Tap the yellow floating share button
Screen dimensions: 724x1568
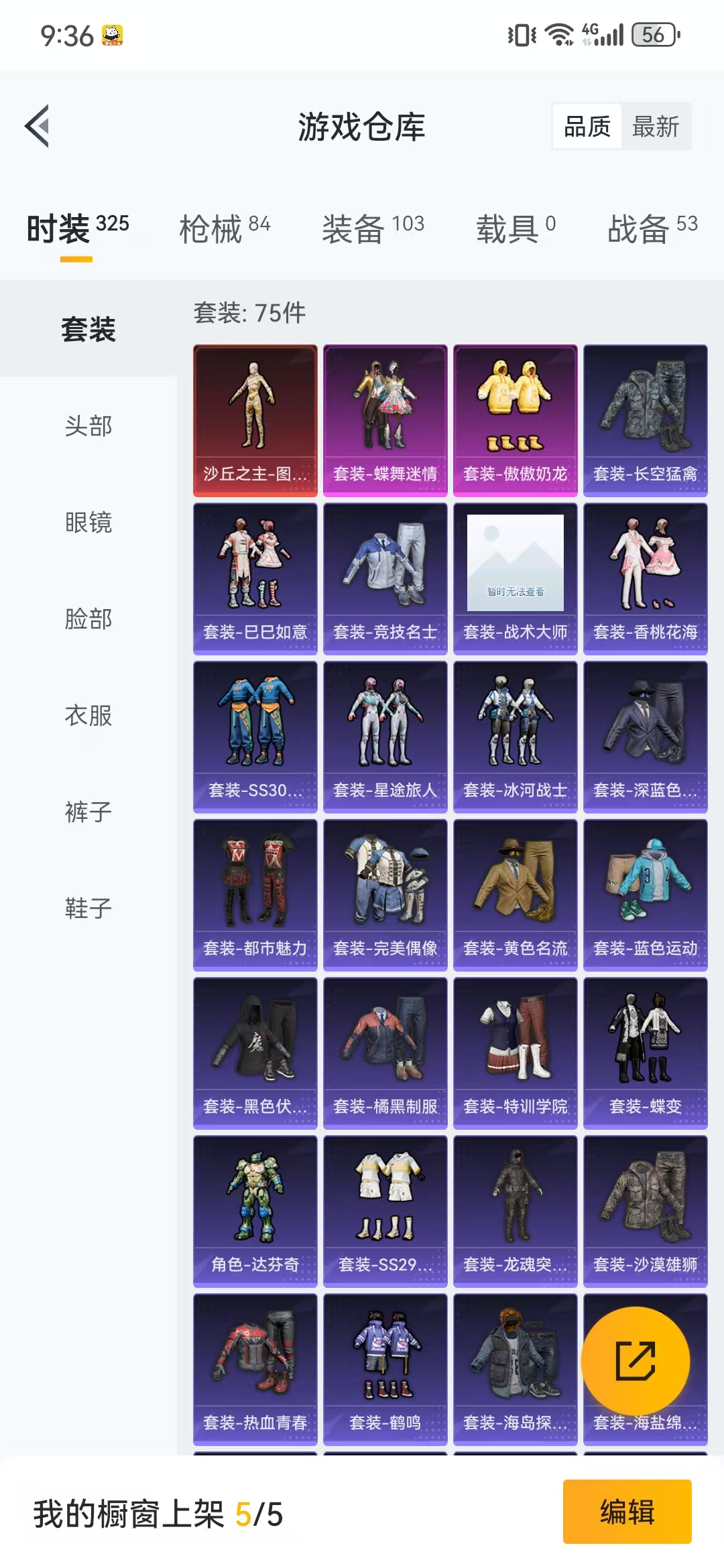pos(636,1361)
